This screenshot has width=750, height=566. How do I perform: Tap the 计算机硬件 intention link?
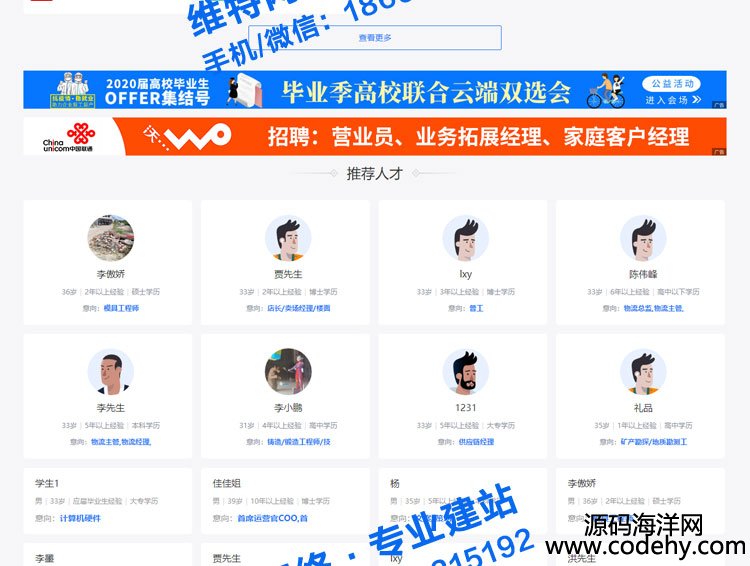pyautogui.click(x=80, y=518)
